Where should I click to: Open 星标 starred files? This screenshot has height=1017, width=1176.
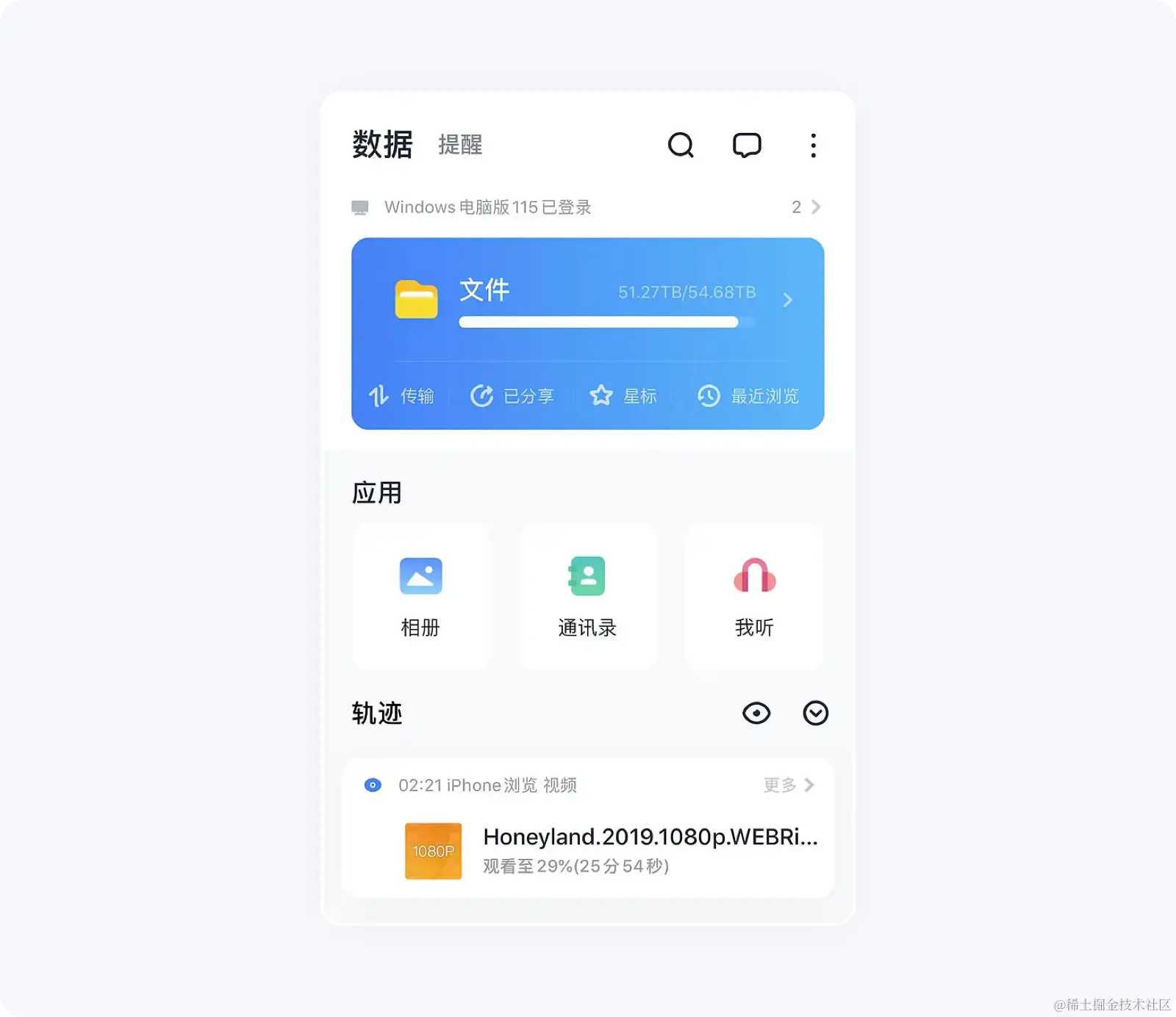tap(623, 396)
